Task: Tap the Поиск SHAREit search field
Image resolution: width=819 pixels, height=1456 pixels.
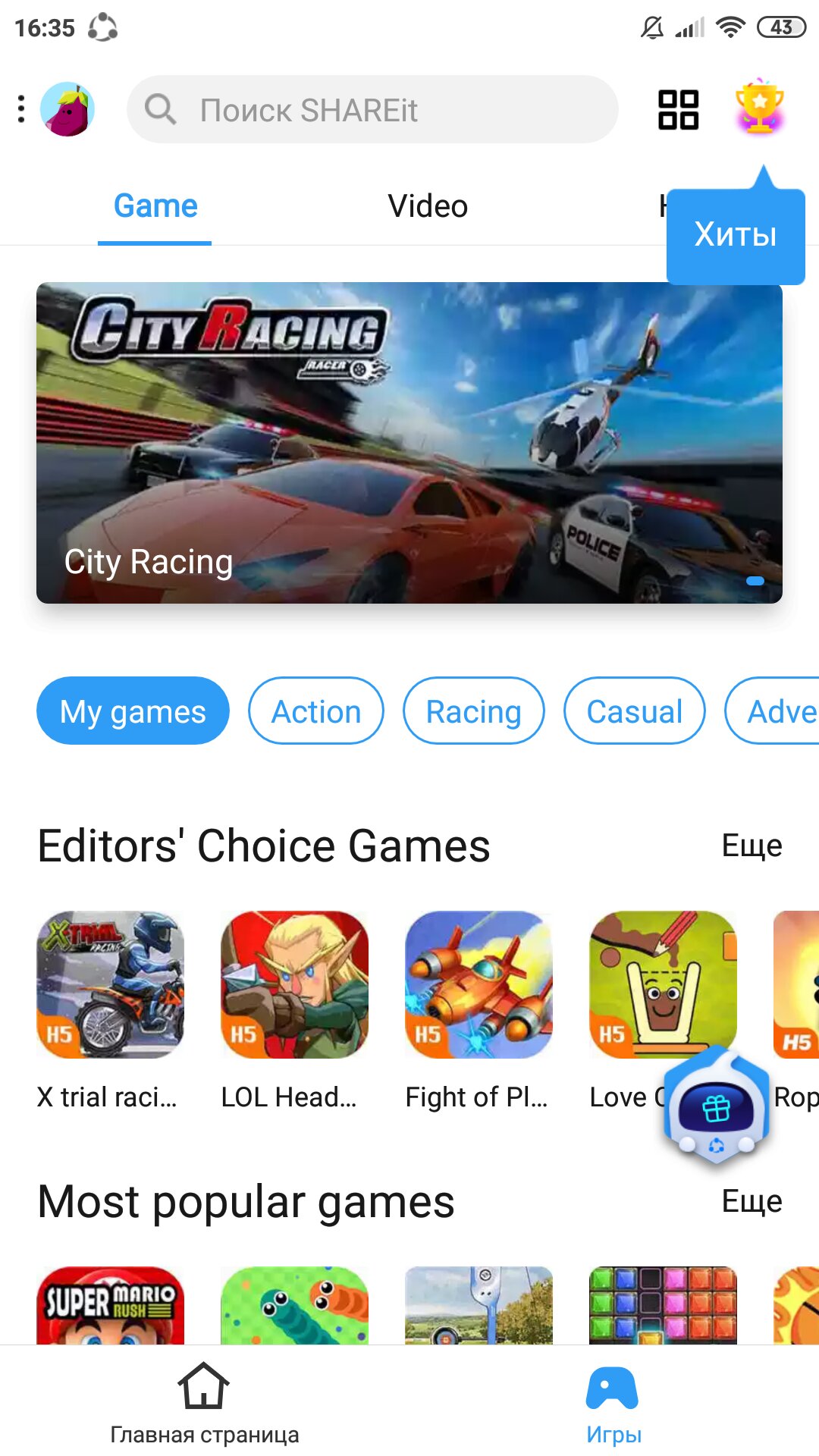Action: 372,109
